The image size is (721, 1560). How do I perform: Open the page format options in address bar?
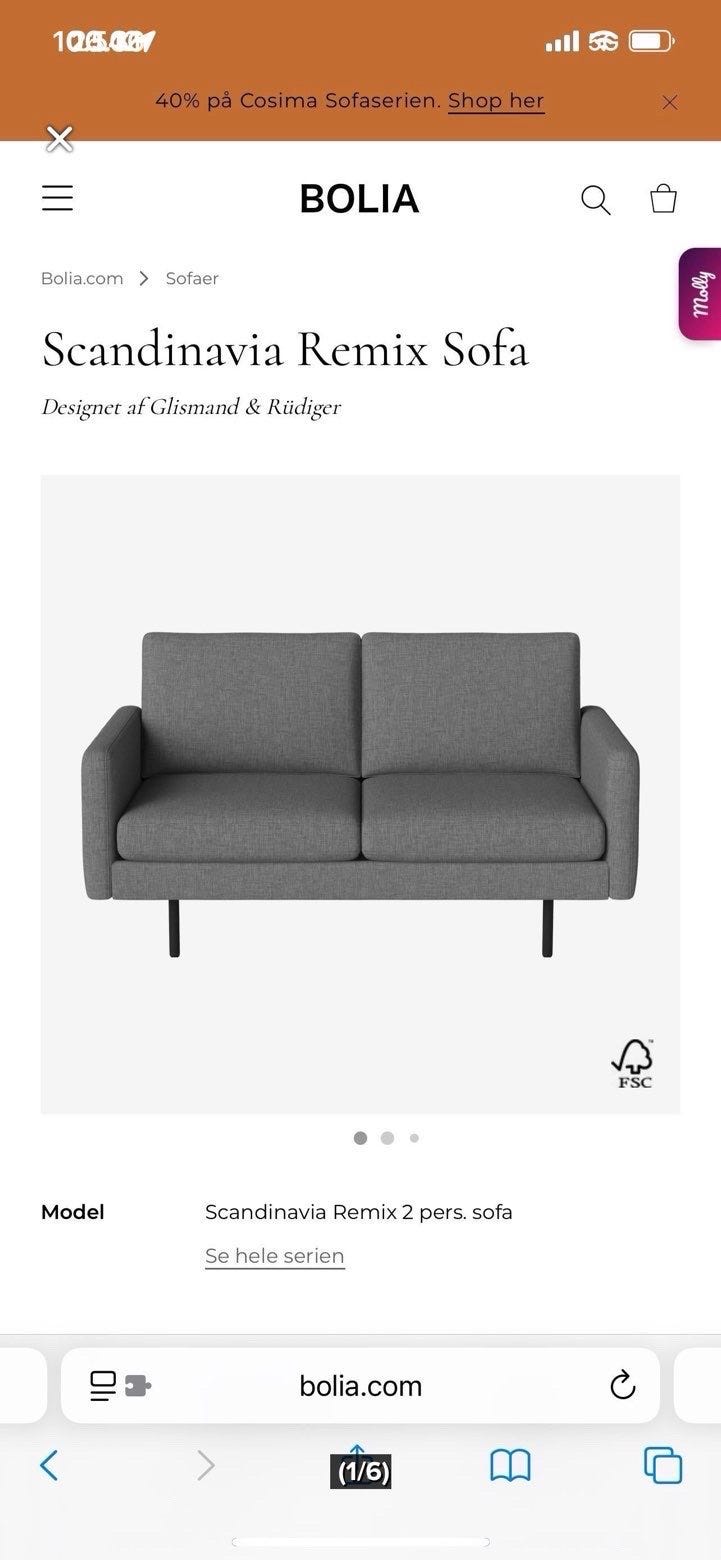coord(120,1385)
